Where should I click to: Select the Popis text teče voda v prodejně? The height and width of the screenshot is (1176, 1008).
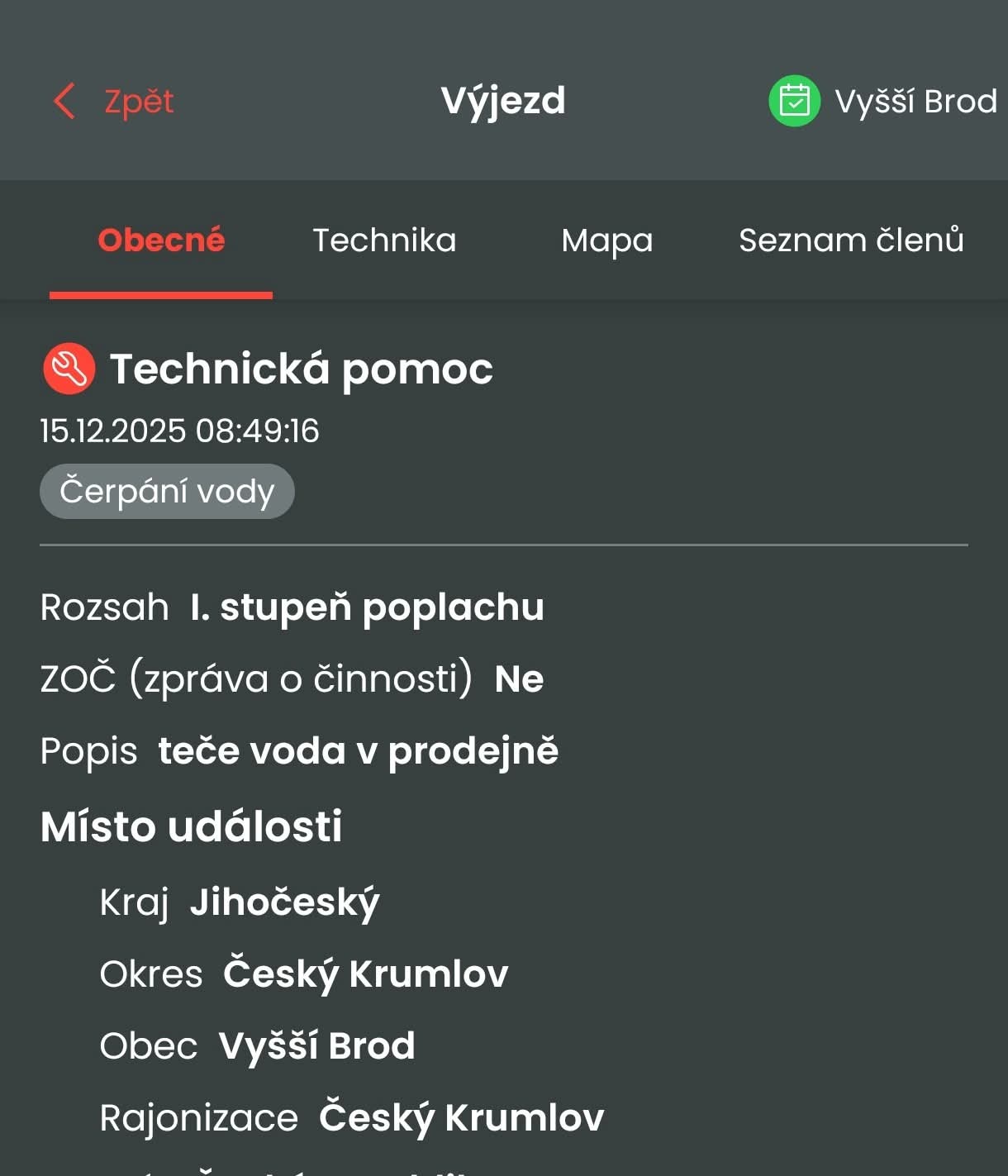(x=357, y=750)
